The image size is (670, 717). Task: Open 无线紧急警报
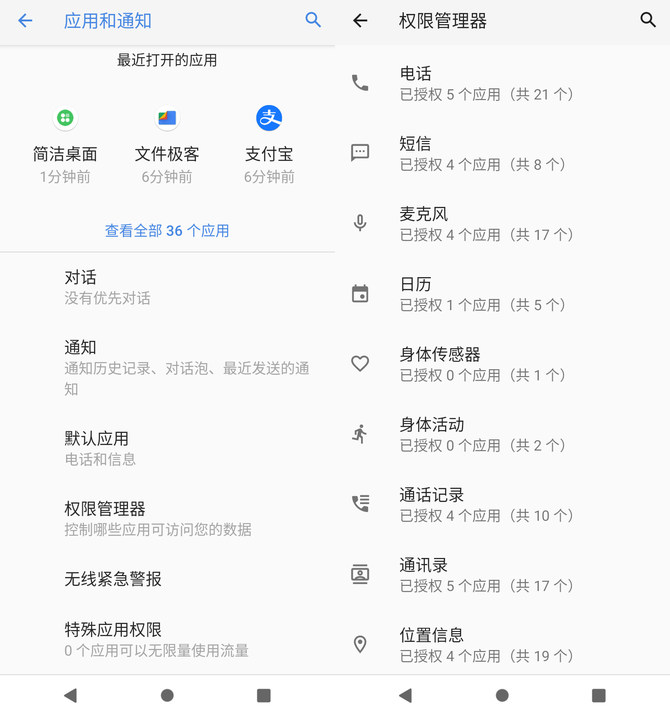[167, 579]
